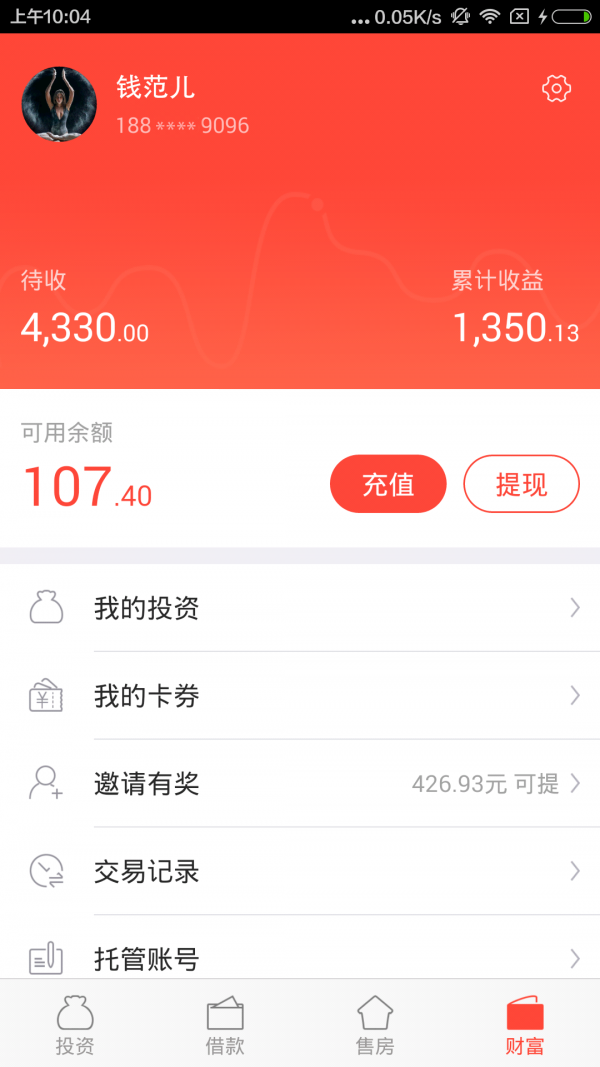This screenshot has height=1067, width=600.
Task: Open the settings gear icon
Action: (556, 88)
